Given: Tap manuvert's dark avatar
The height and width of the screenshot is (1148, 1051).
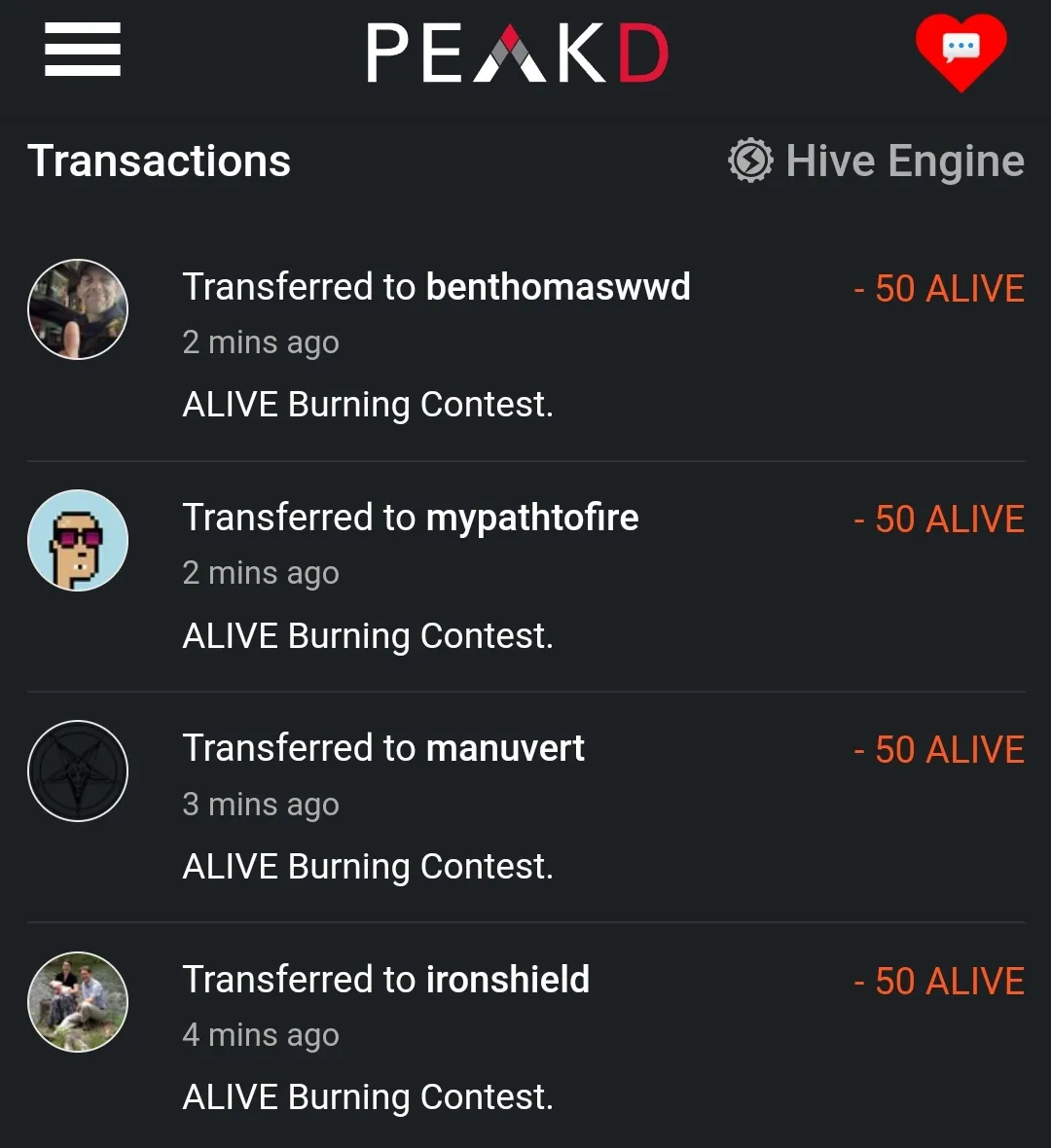Looking at the screenshot, I should [x=78, y=771].
